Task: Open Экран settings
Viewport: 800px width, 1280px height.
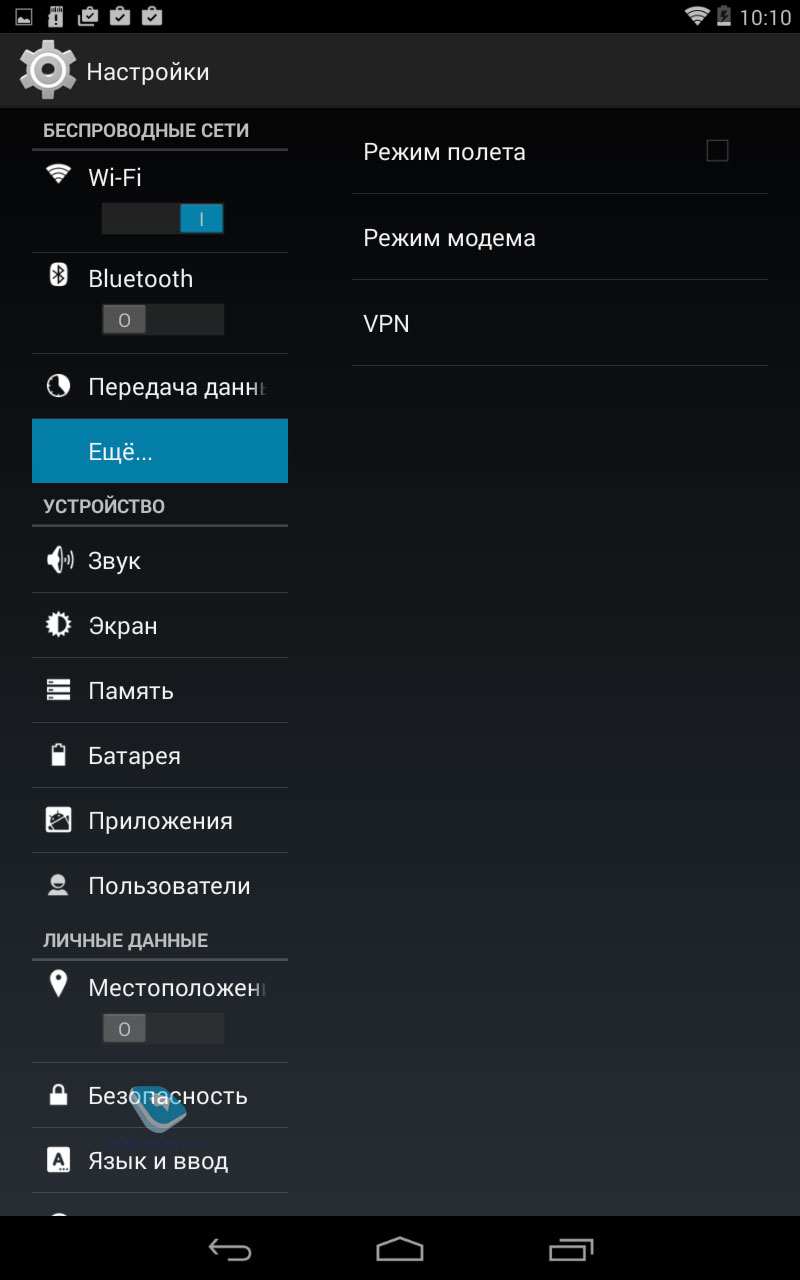Action: (160, 626)
